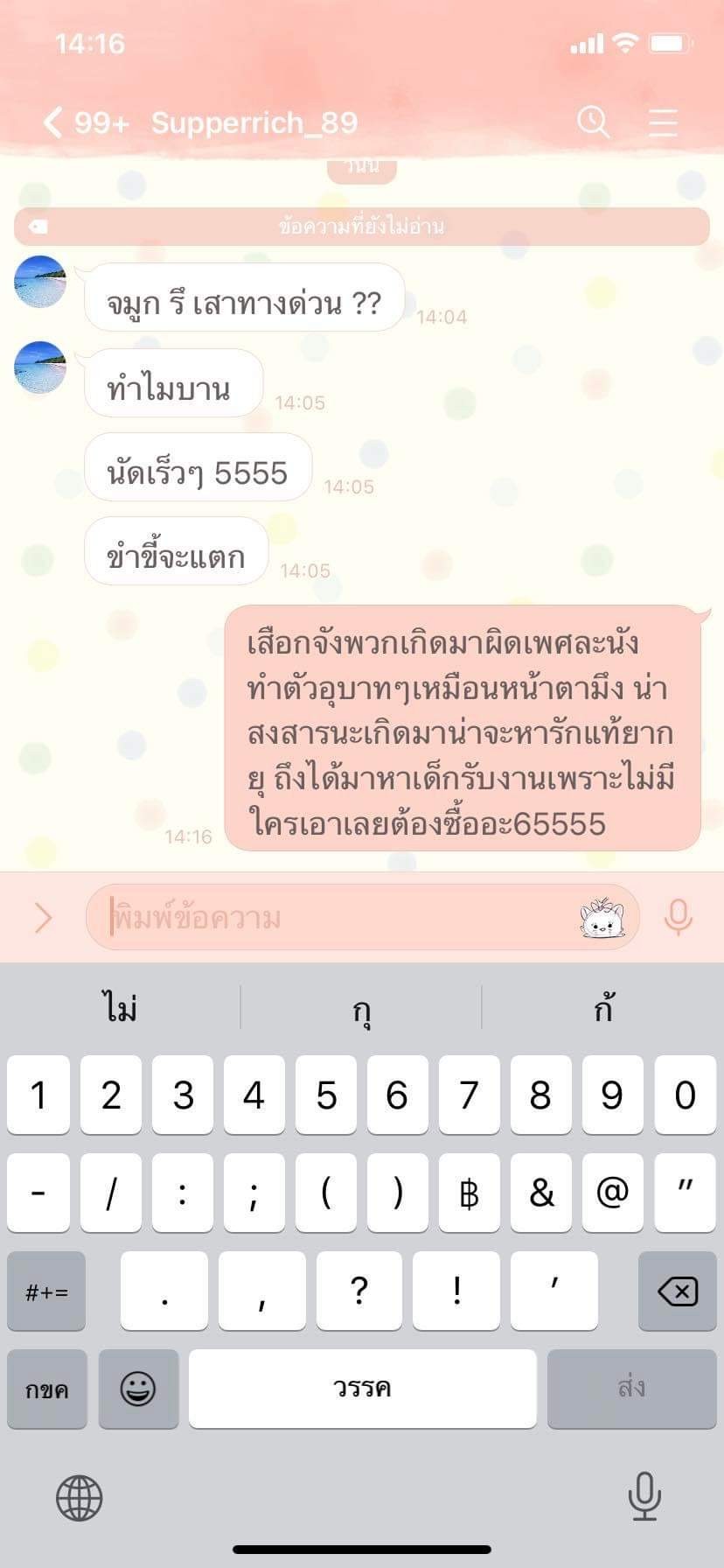
Task: Hit the backspace key
Action: [x=678, y=1291]
